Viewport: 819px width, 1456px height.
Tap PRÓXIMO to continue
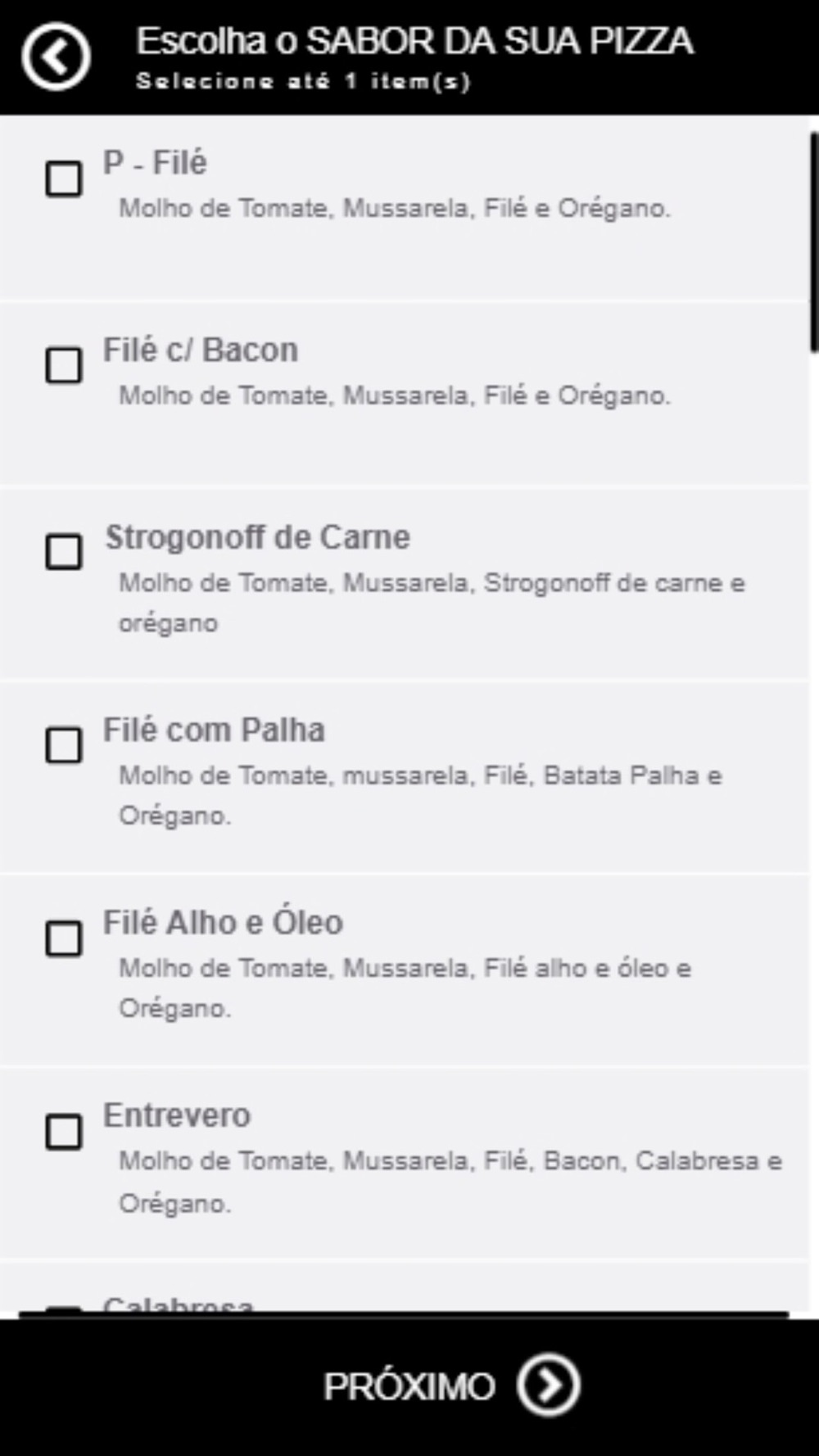451,1386
